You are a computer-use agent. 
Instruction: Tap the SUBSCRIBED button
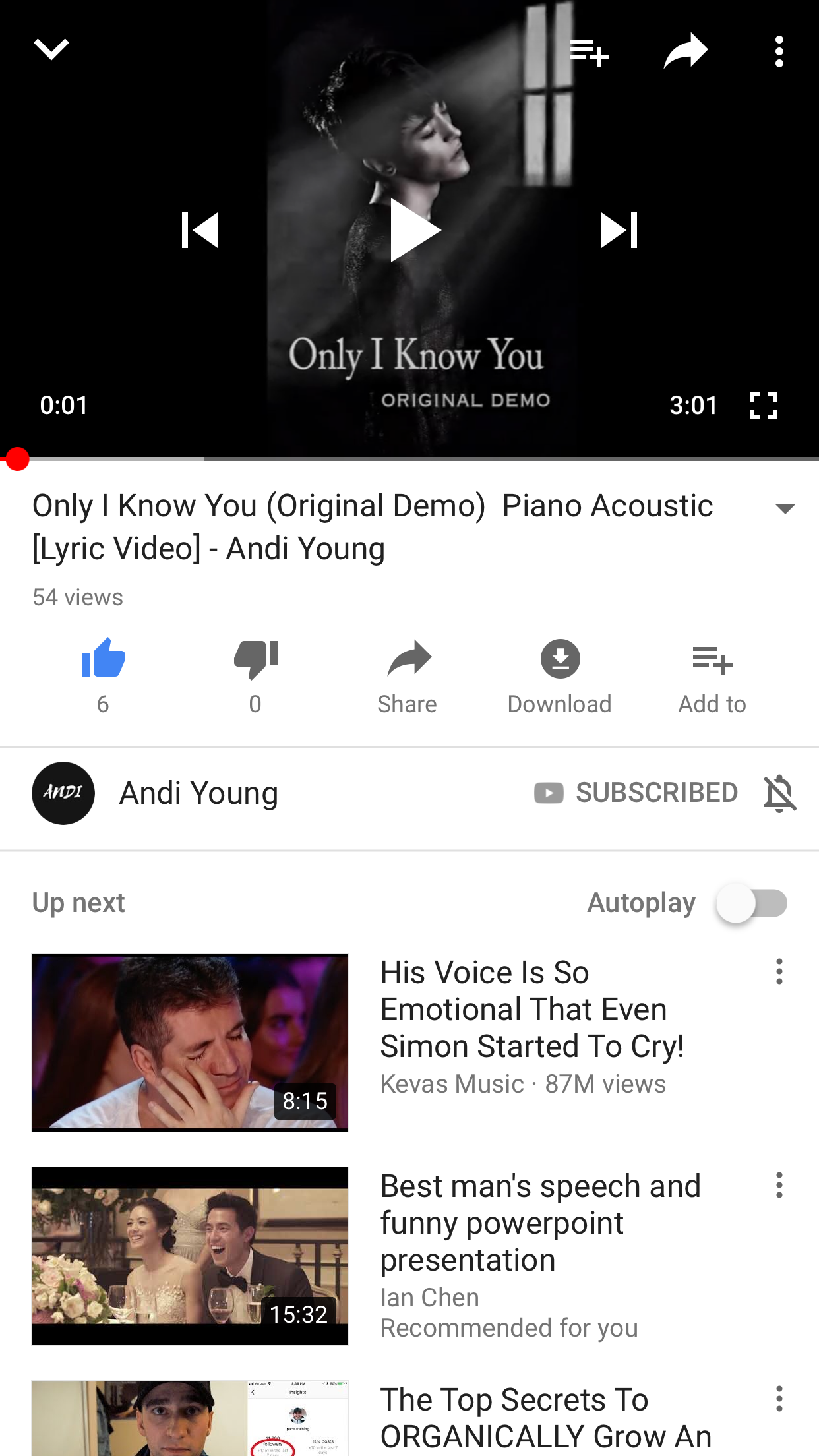(636, 793)
